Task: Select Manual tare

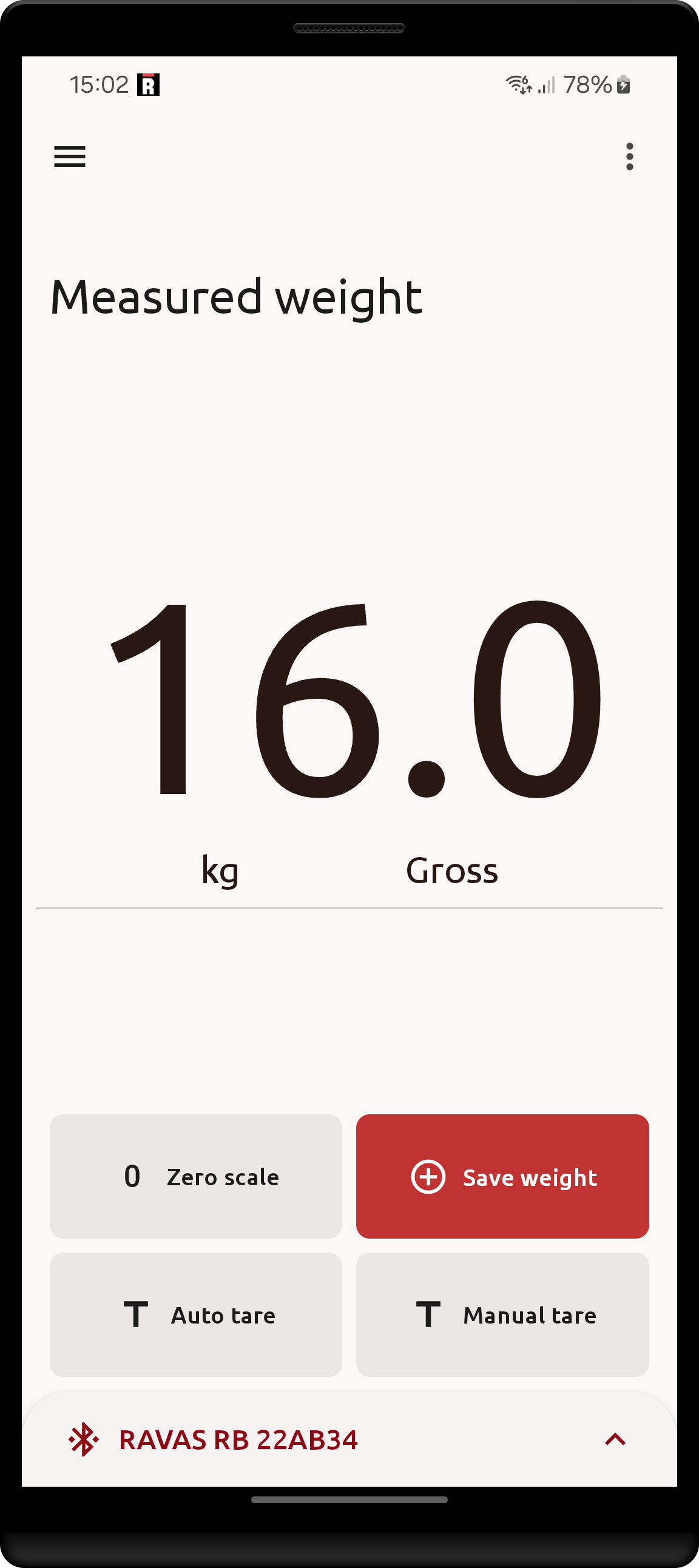Action: (x=502, y=1315)
